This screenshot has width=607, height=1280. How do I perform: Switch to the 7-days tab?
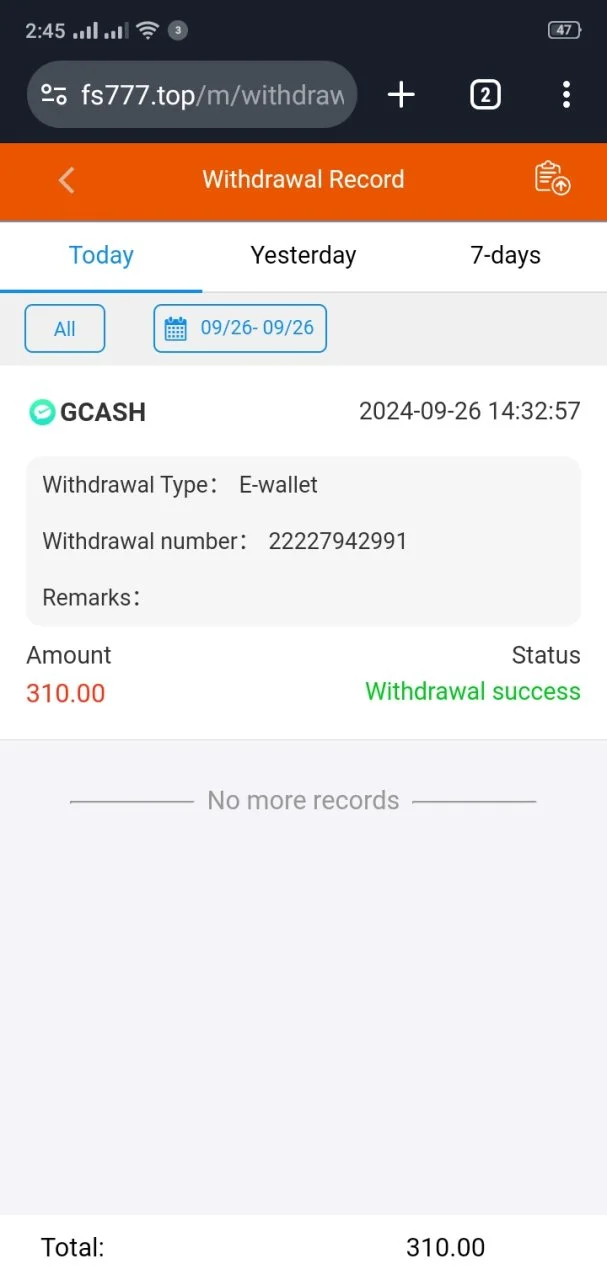tap(505, 256)
